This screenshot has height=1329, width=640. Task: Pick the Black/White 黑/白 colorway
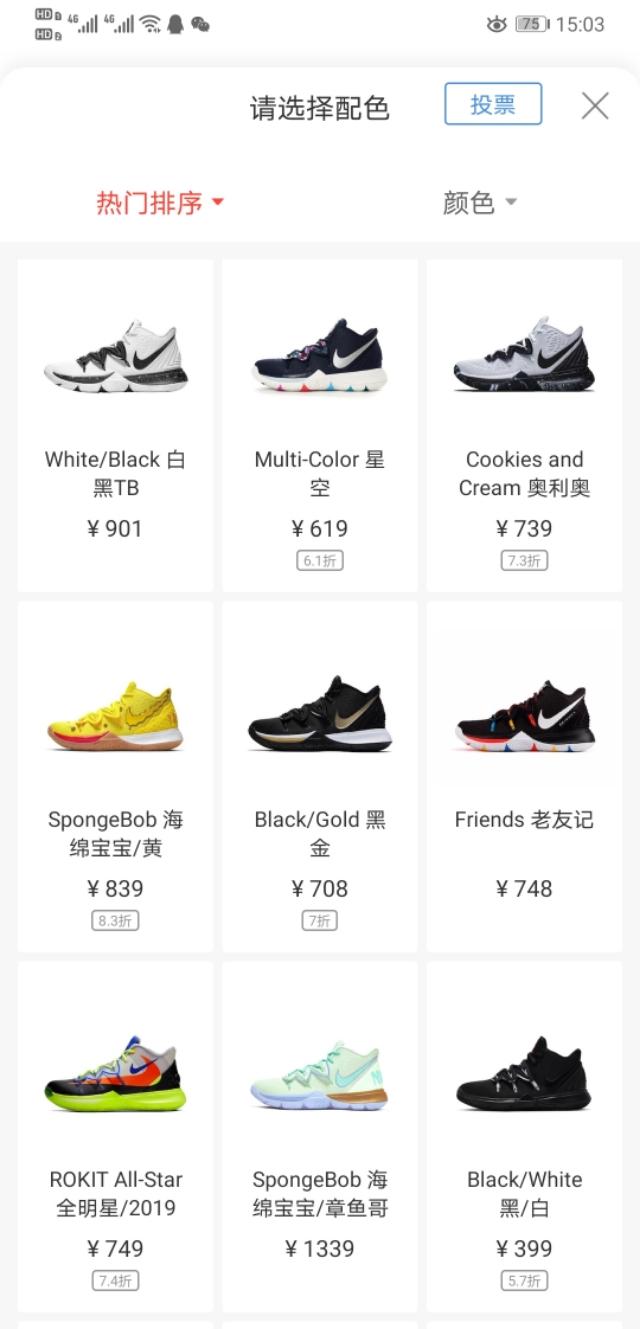[x=524, y=1135]
